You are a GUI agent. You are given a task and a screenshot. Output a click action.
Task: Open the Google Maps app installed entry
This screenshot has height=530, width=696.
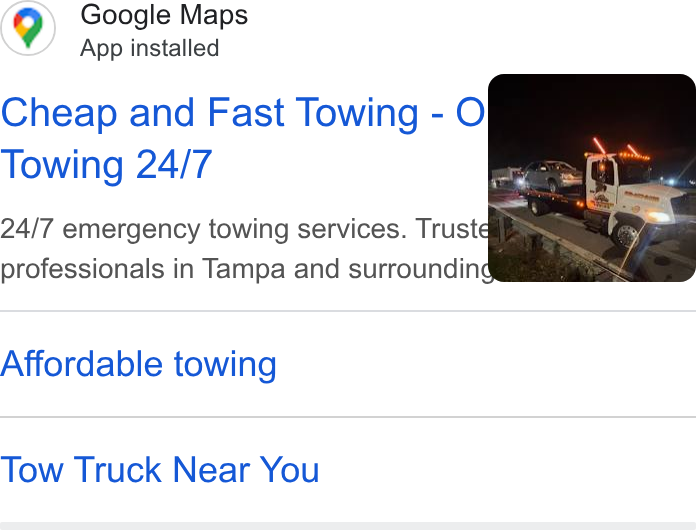[x=124, y=29]
